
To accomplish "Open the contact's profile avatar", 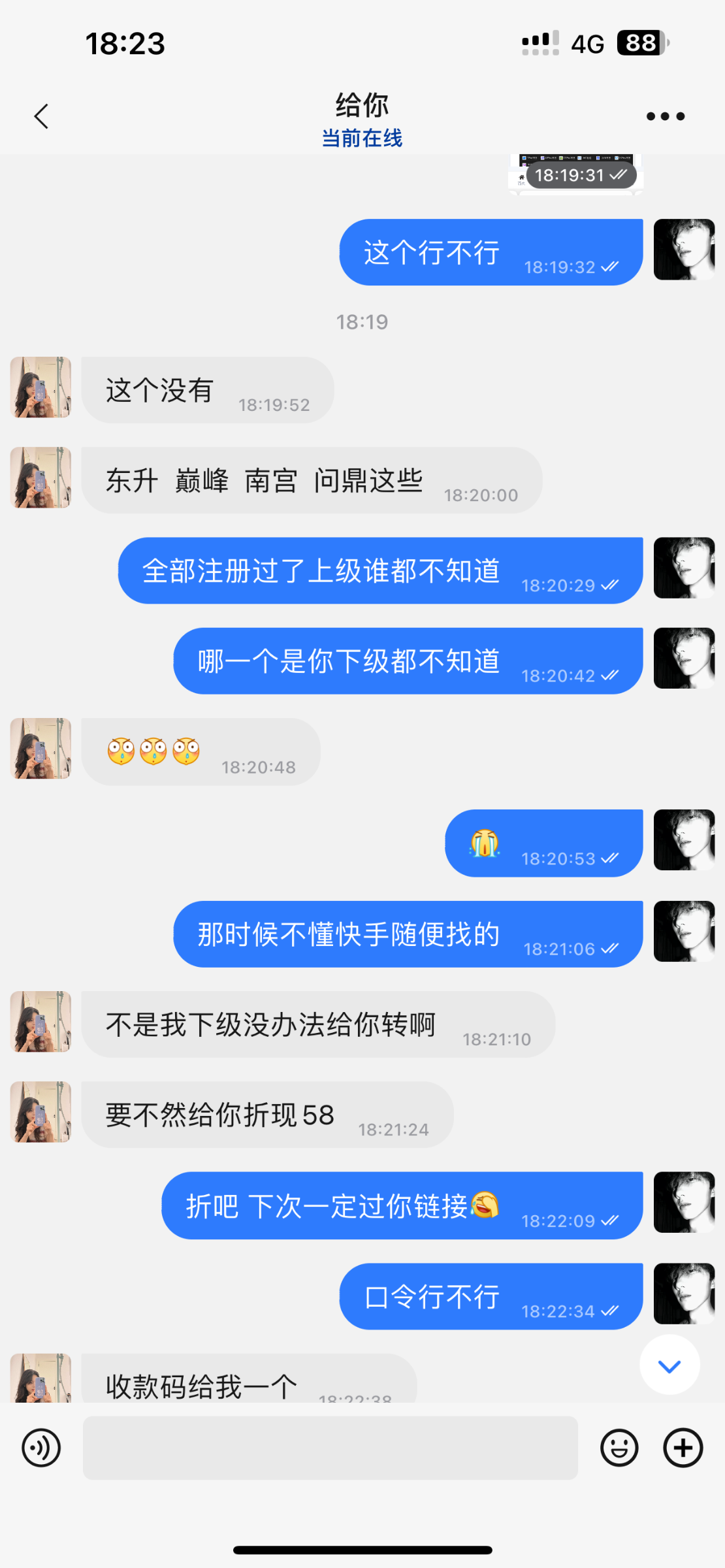I will [40, 388].
